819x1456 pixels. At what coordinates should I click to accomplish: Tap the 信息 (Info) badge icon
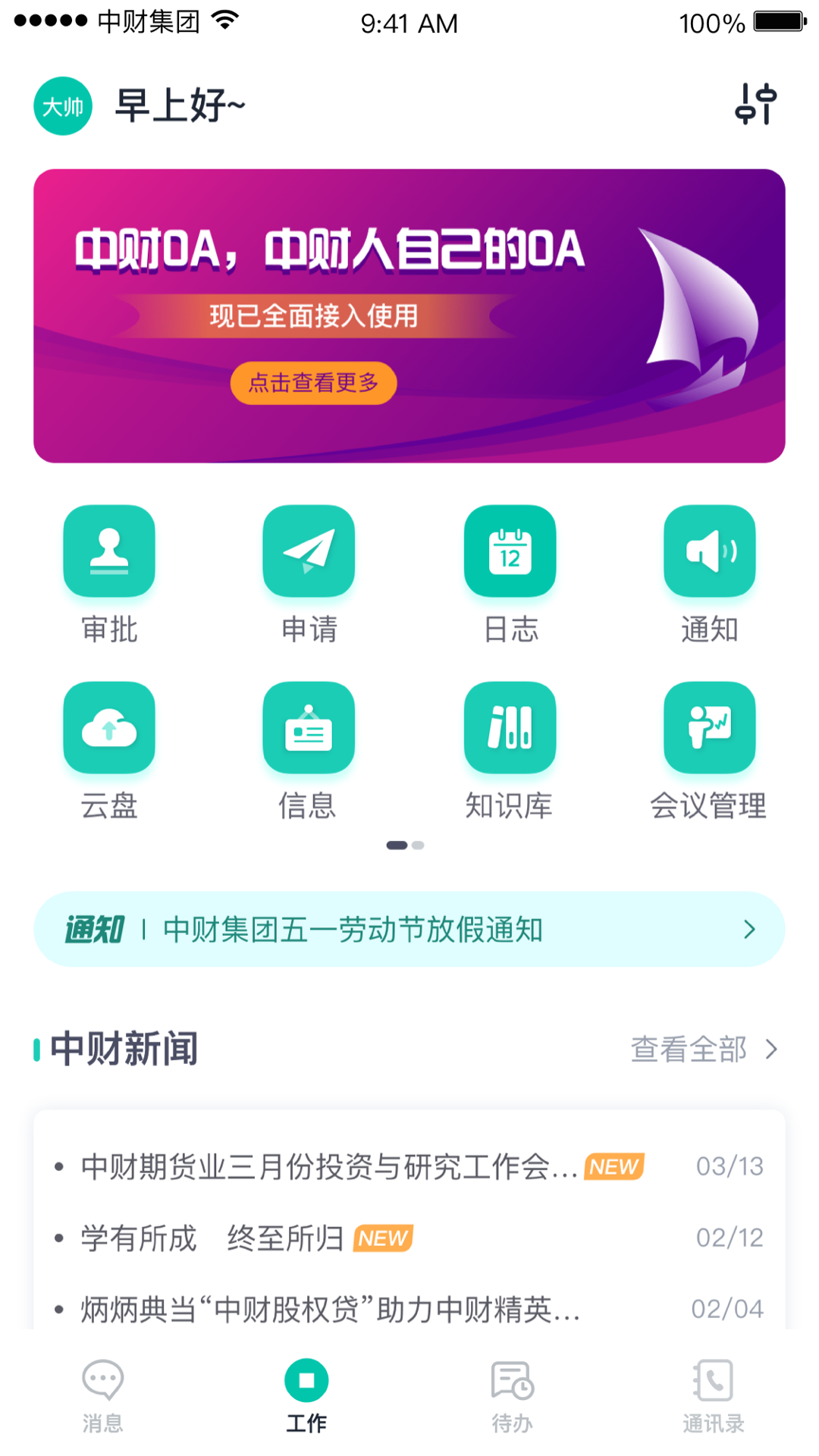point(309,728)
